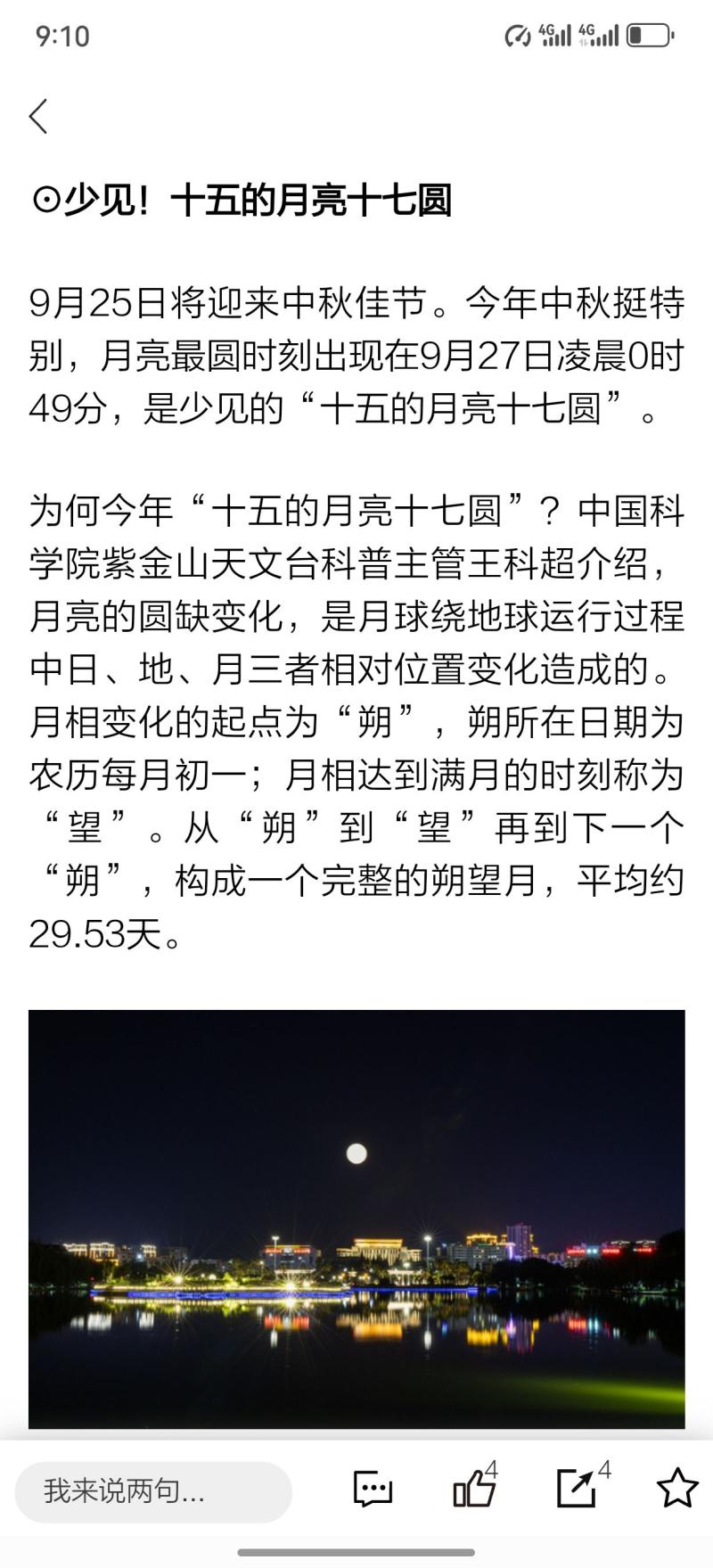Open the night moon photo
Image resolution: width=713 pixels, height=1568 pixels.
pyautogui.click(x=356, y=1219)
